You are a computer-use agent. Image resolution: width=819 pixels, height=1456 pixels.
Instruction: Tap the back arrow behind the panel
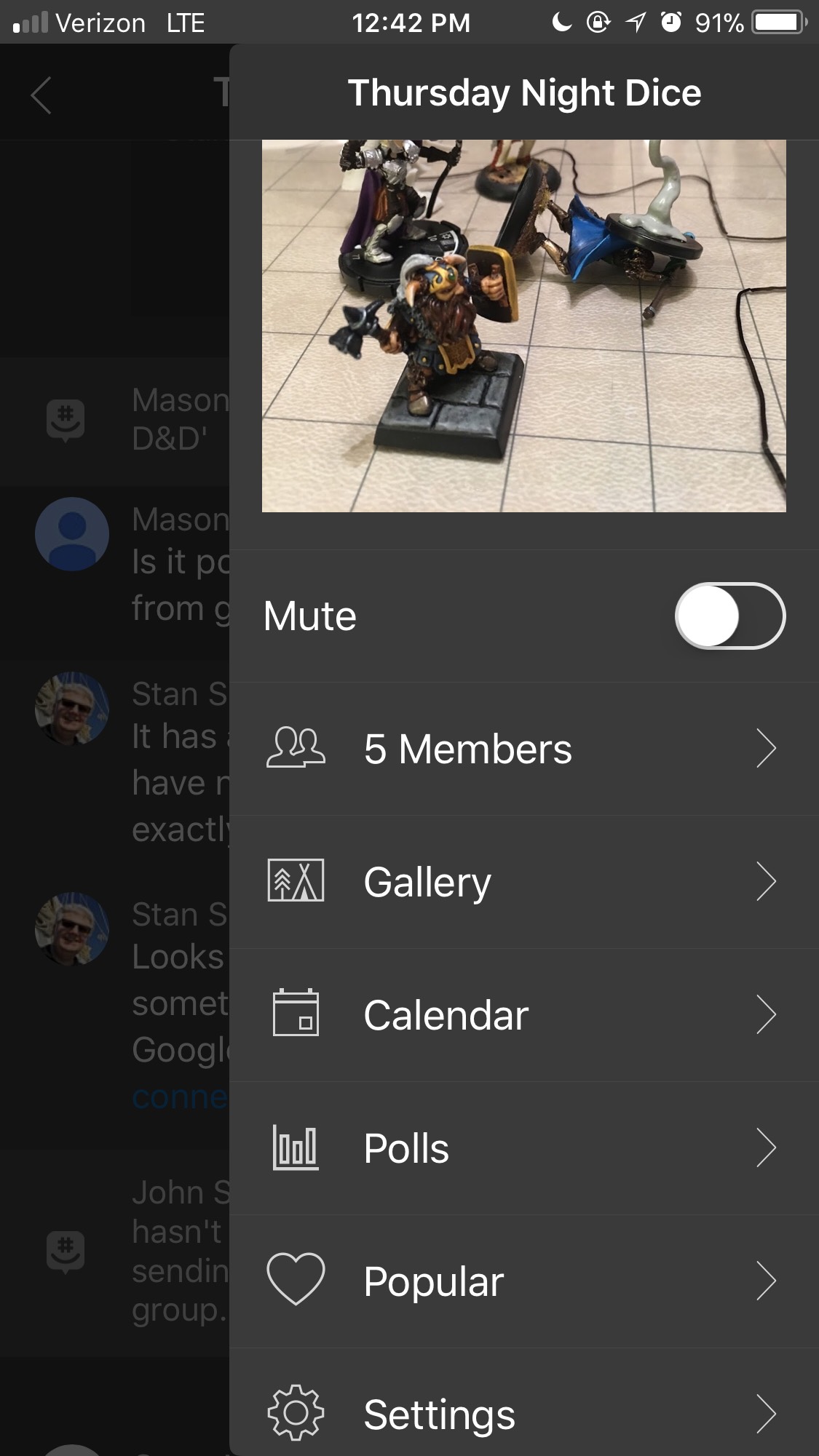point(41,95)
